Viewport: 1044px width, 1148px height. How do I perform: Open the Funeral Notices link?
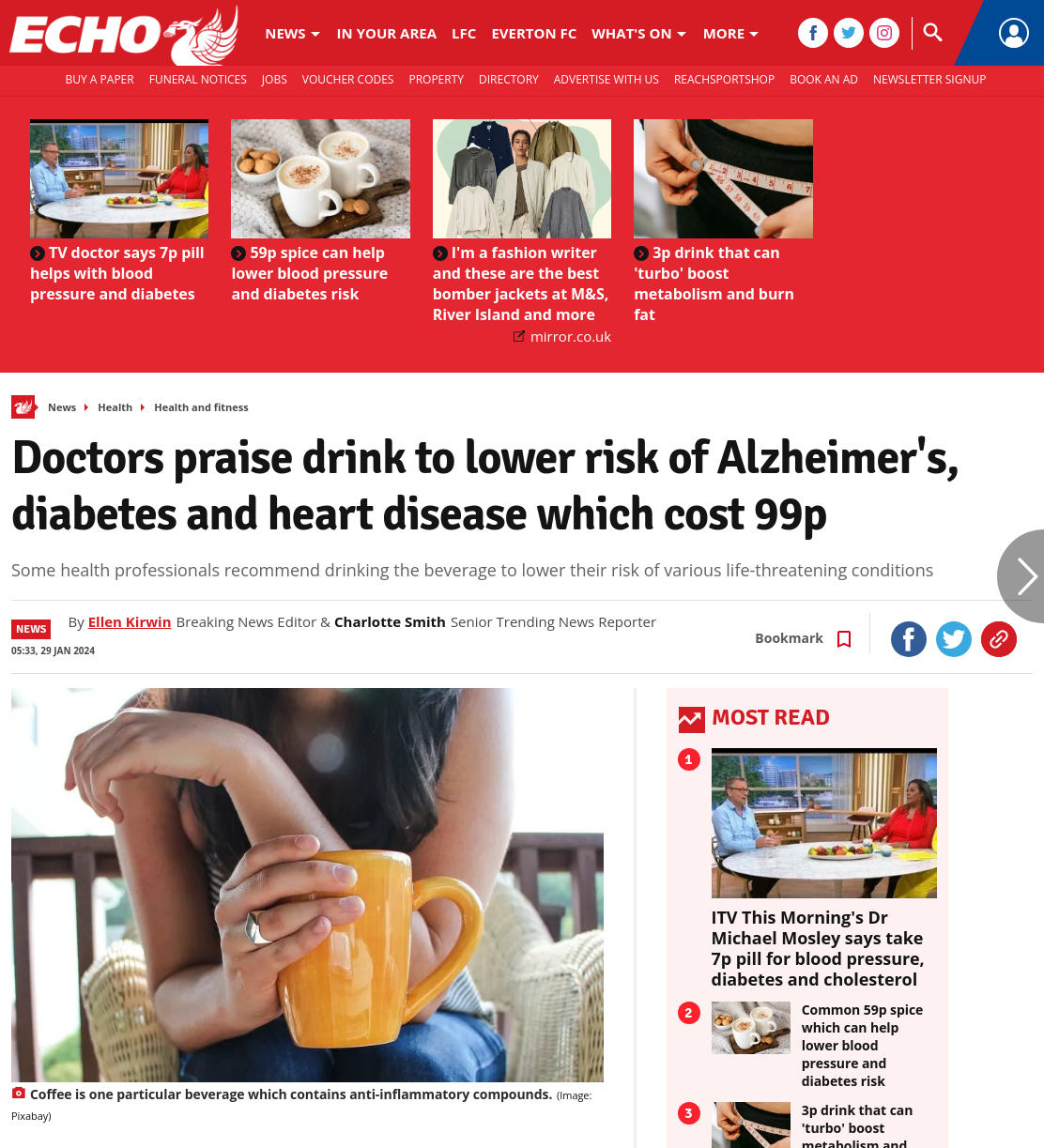coord(197,80)
